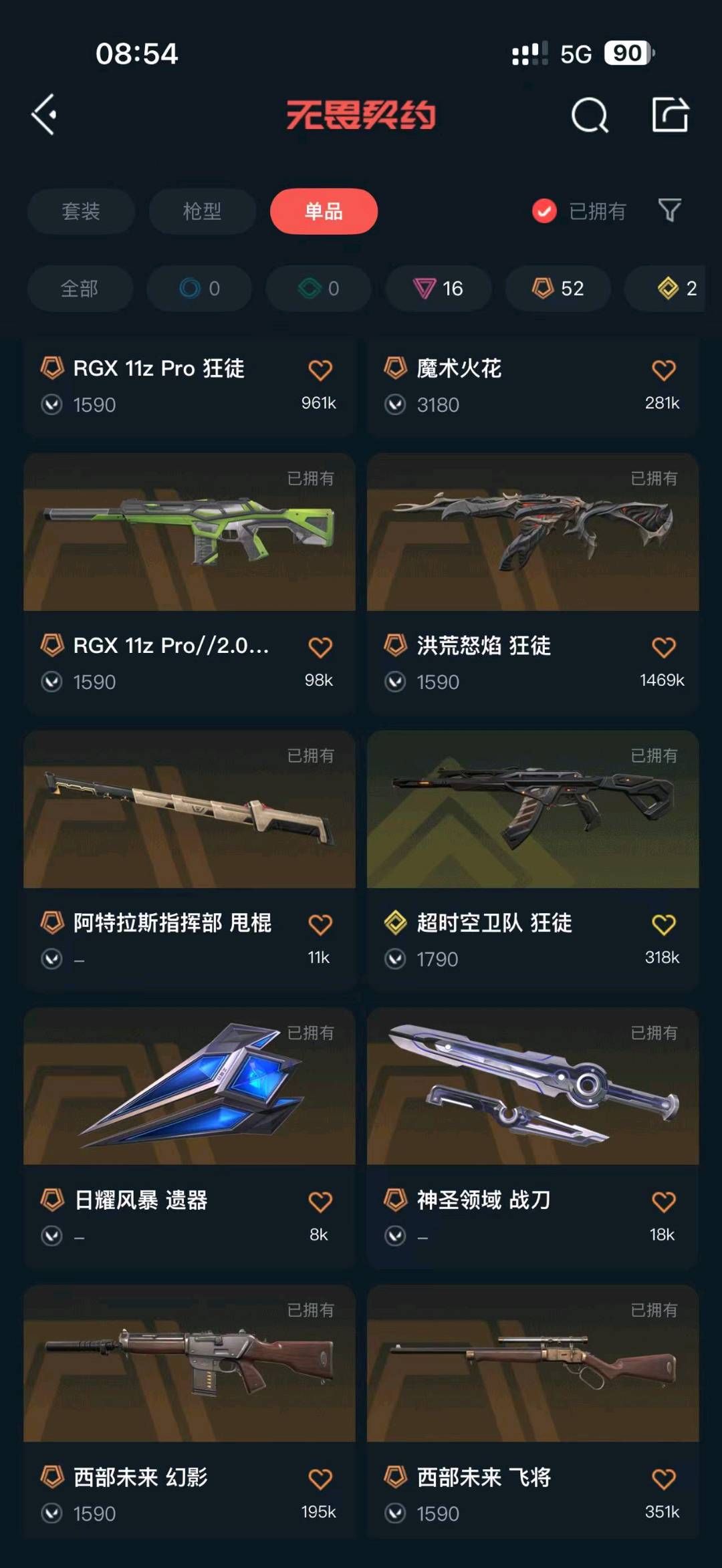Viewport: 722px width, 1568px height.
Task: Switch to the 套装 tab
Action: (x=81, y=211)
